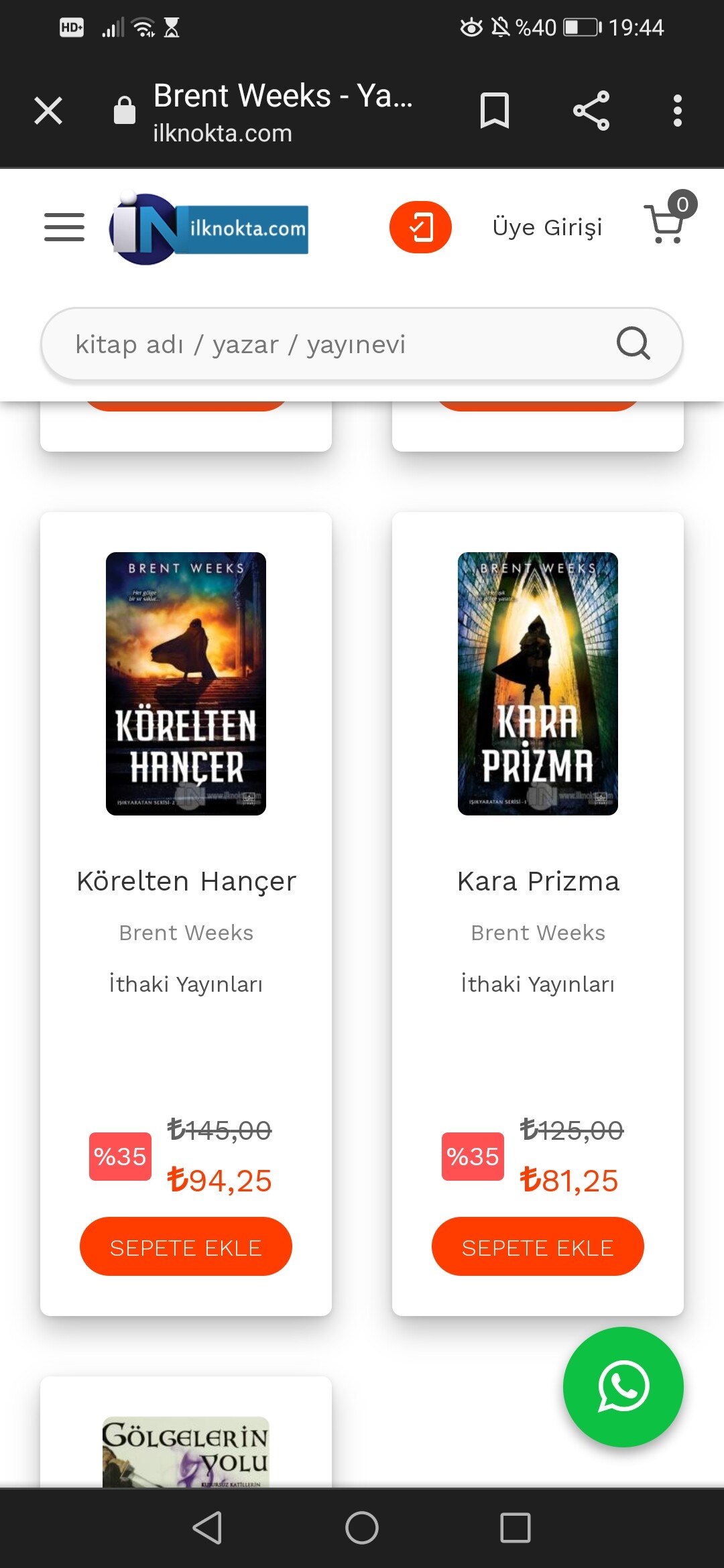Add Kara Prizma to cart
The width and height of the screenshot is (724, 1568).
click(x=538, y=1246)
